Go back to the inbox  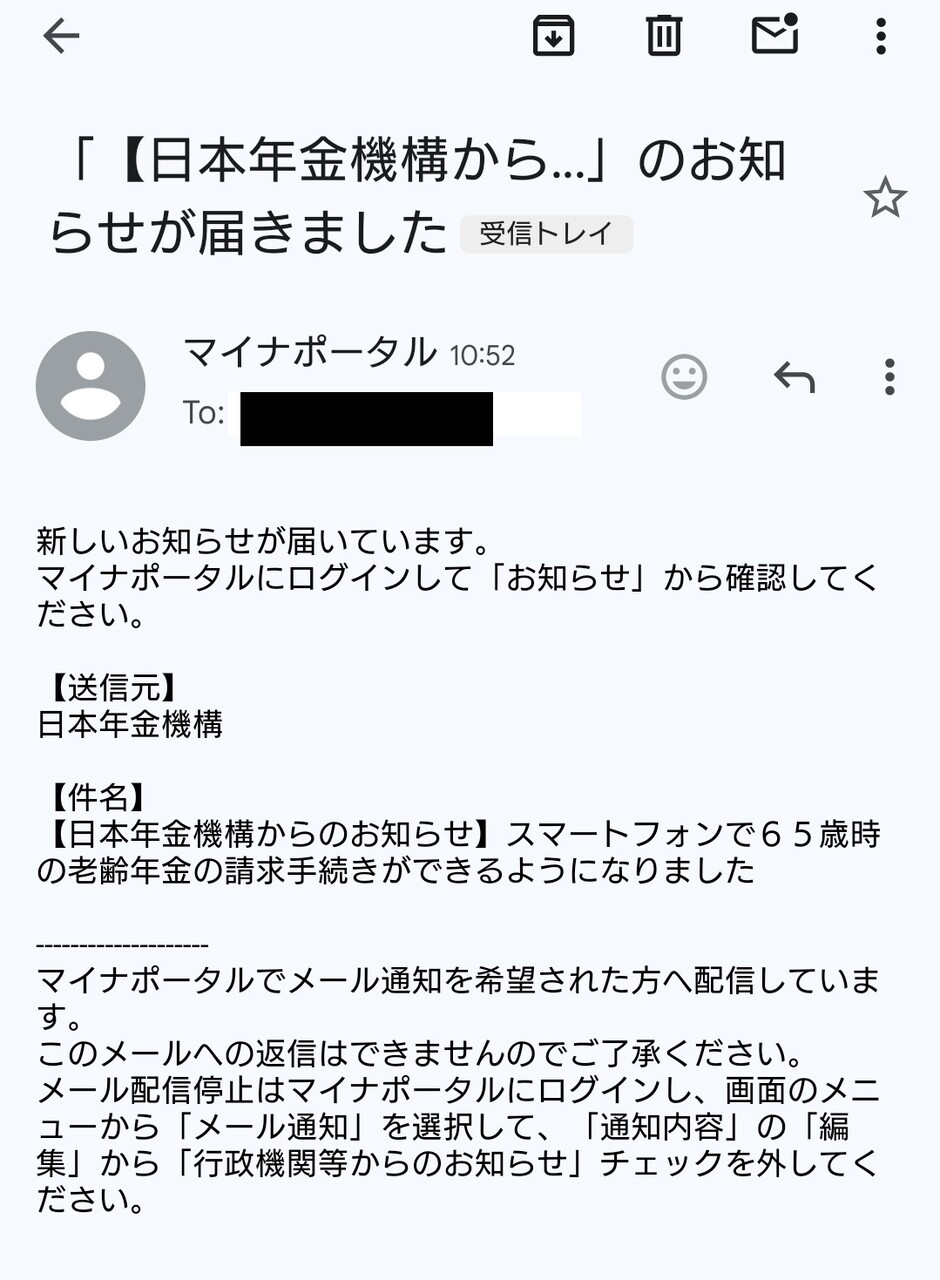coord(61,37)
